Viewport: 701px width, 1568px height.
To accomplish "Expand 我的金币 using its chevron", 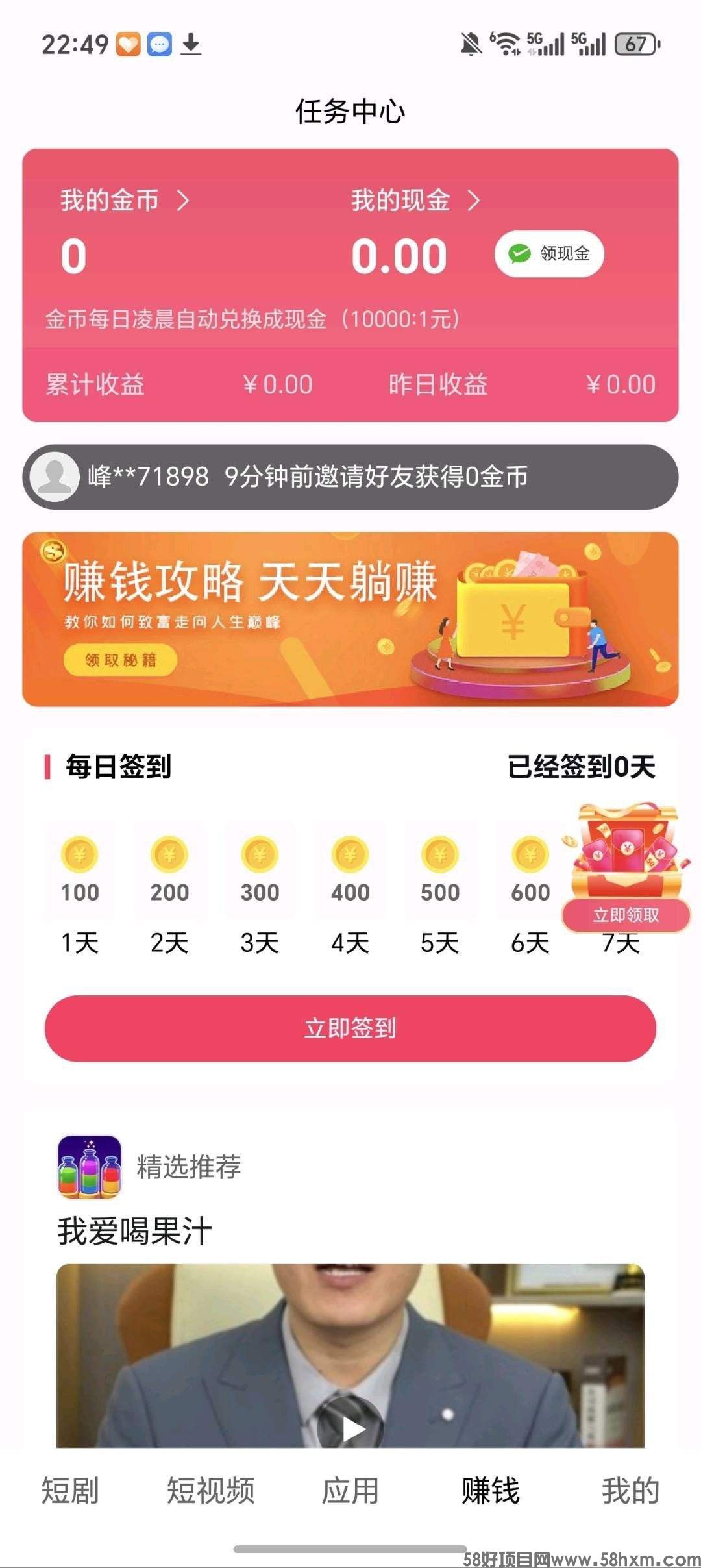I will point(184,200).
